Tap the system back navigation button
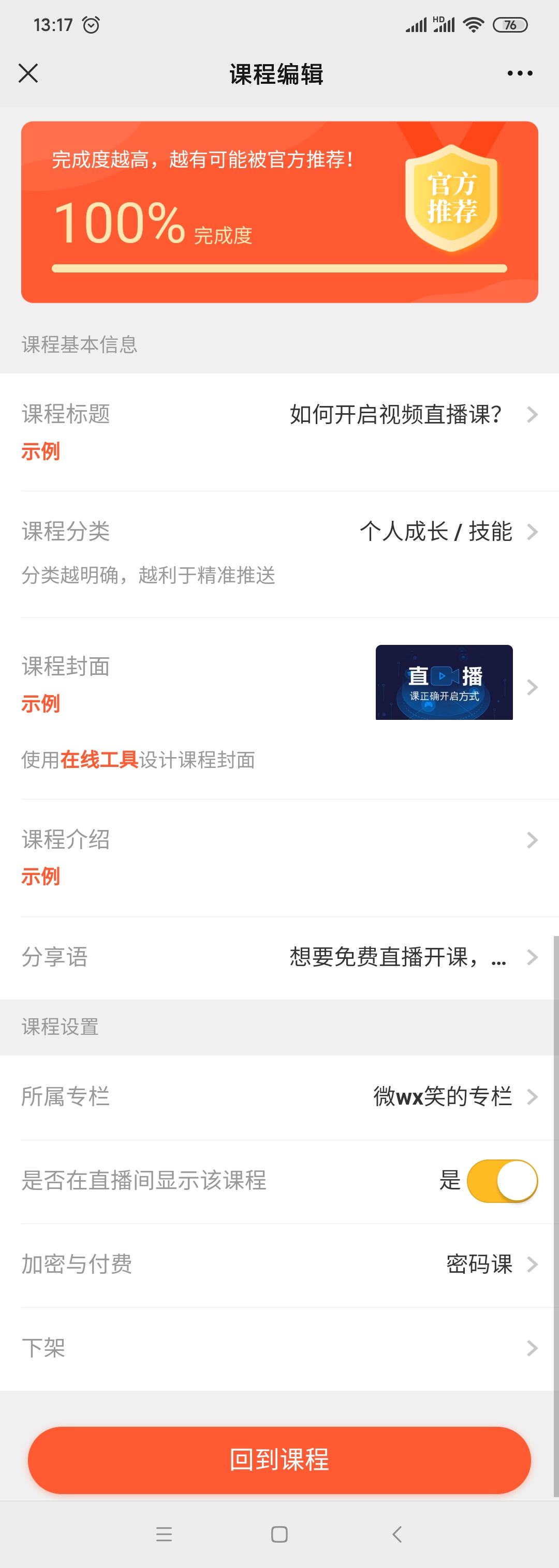The image size is (559, 1568). 397,1534
